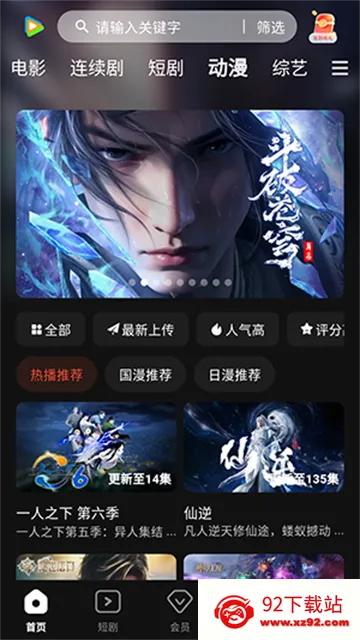Switch to 日漫推荐
This screenshot has width=360, height=640.
pos(235,375)
